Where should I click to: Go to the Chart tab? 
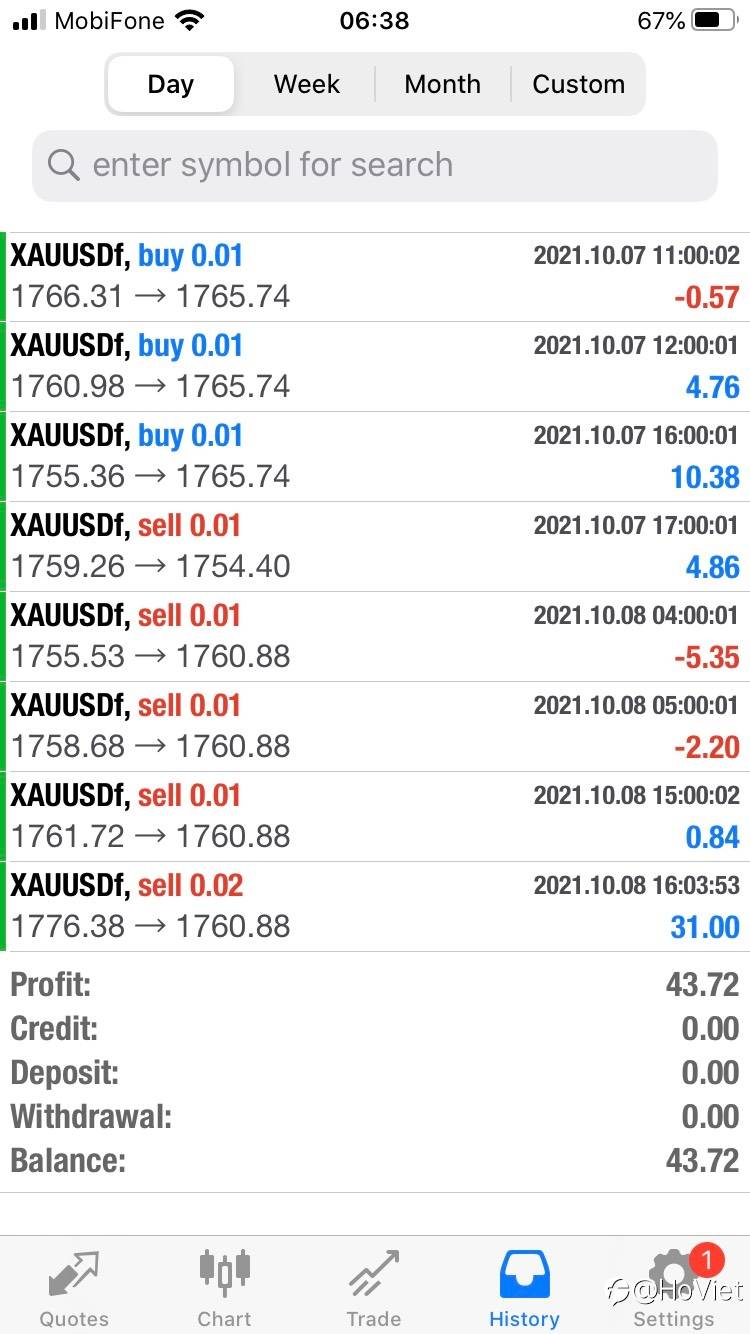(x=224, y=1288)
